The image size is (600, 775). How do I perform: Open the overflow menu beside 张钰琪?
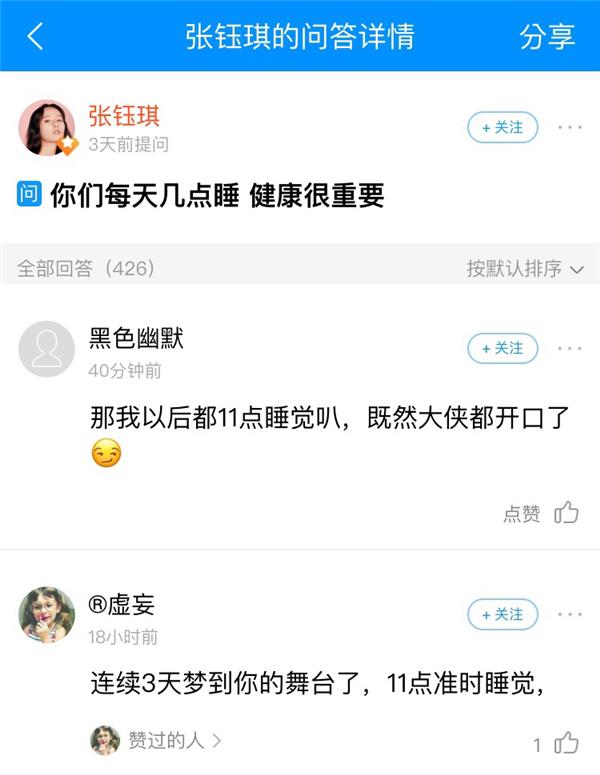click(x=570, y=128)
